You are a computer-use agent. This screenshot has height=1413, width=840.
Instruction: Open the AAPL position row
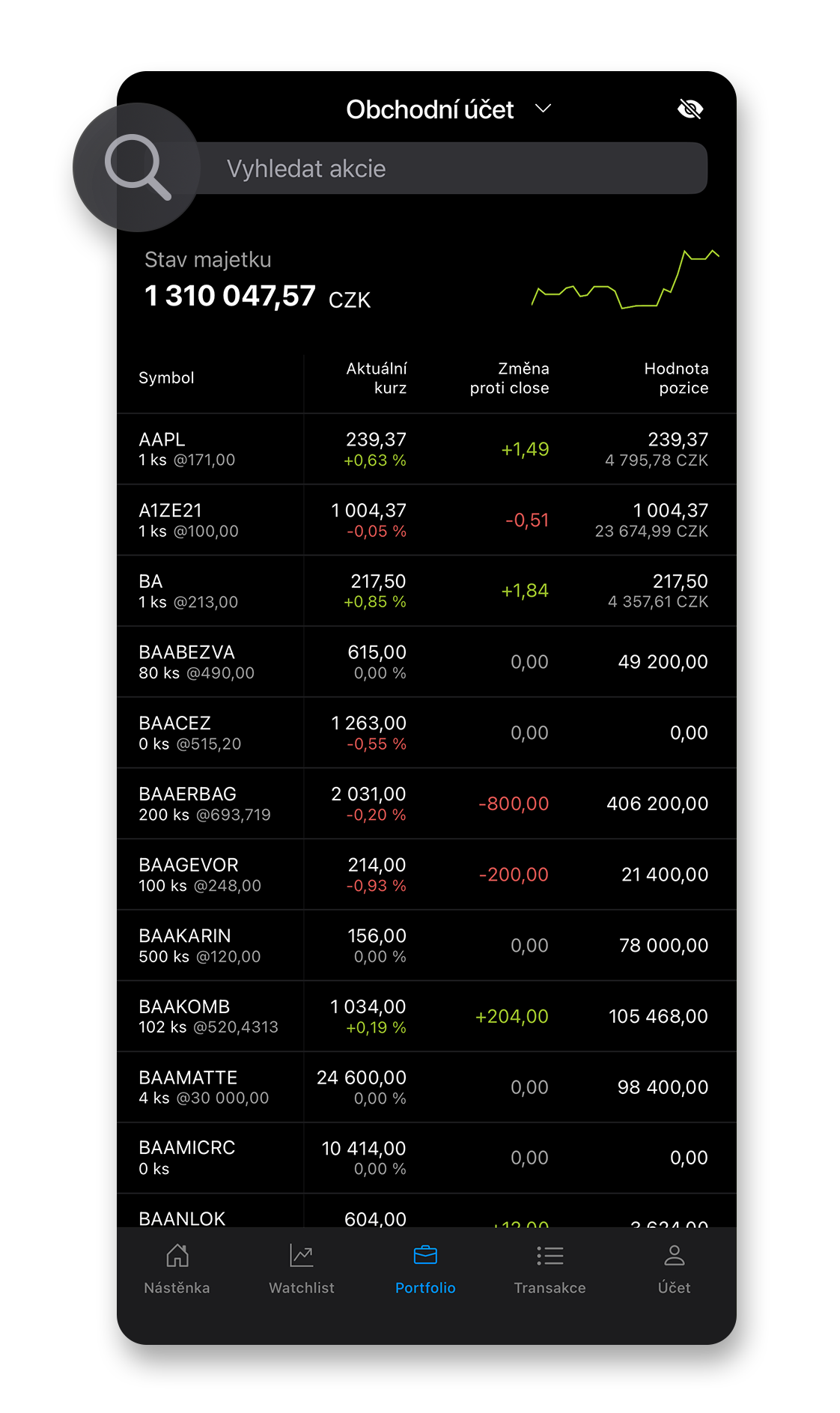tap(426, 449)
